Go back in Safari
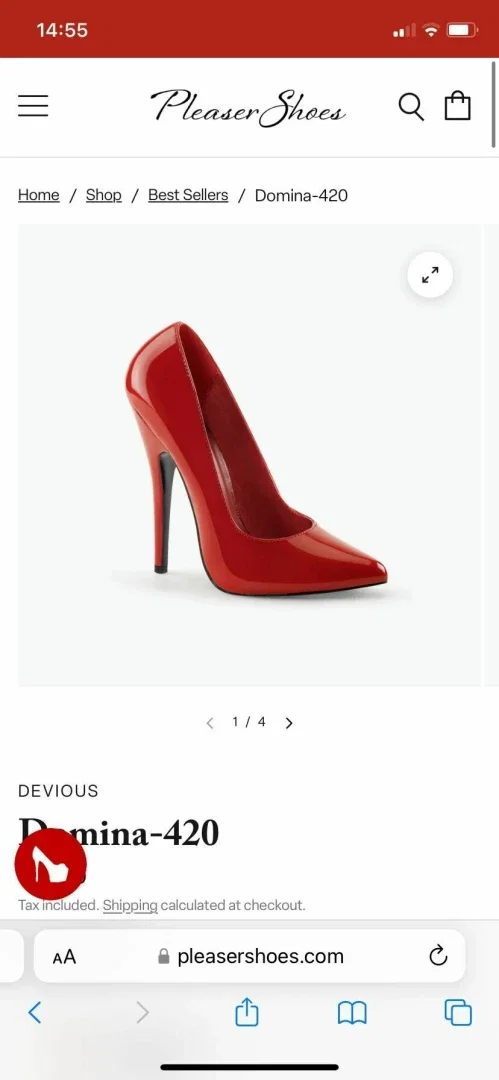This screenshot has height=1080, width=499. (x=34, y=1012)
